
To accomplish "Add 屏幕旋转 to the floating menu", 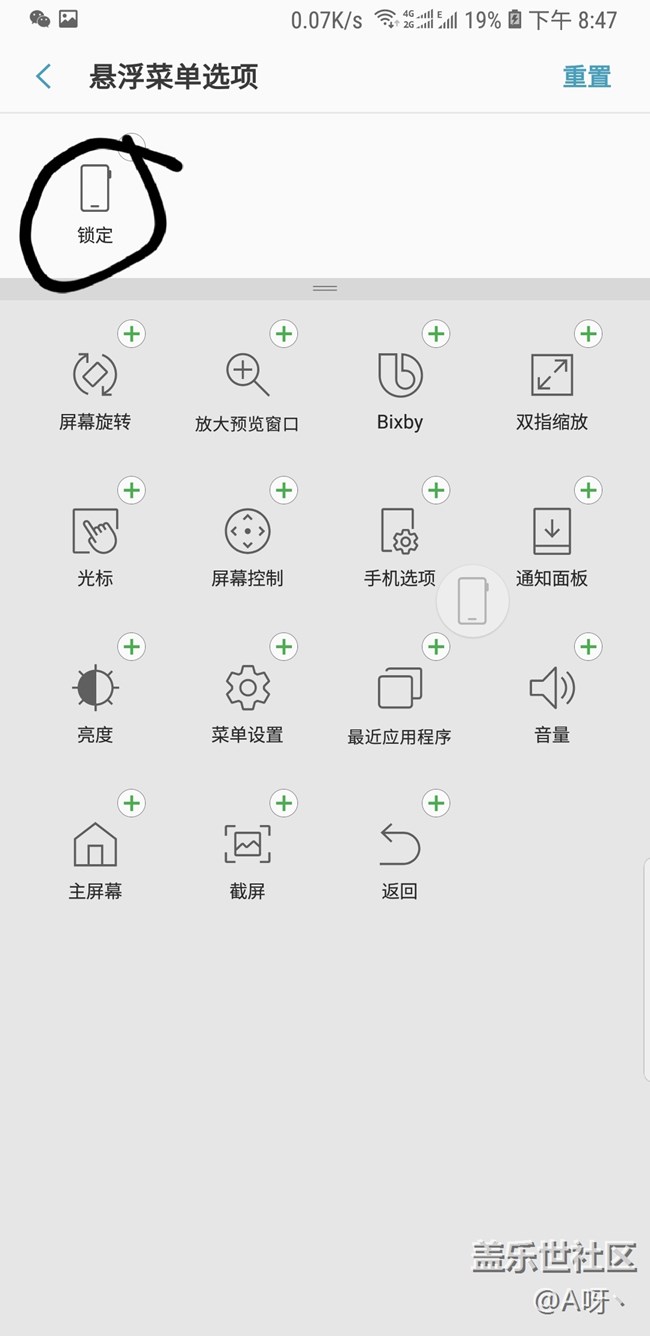I will (132, 334).
